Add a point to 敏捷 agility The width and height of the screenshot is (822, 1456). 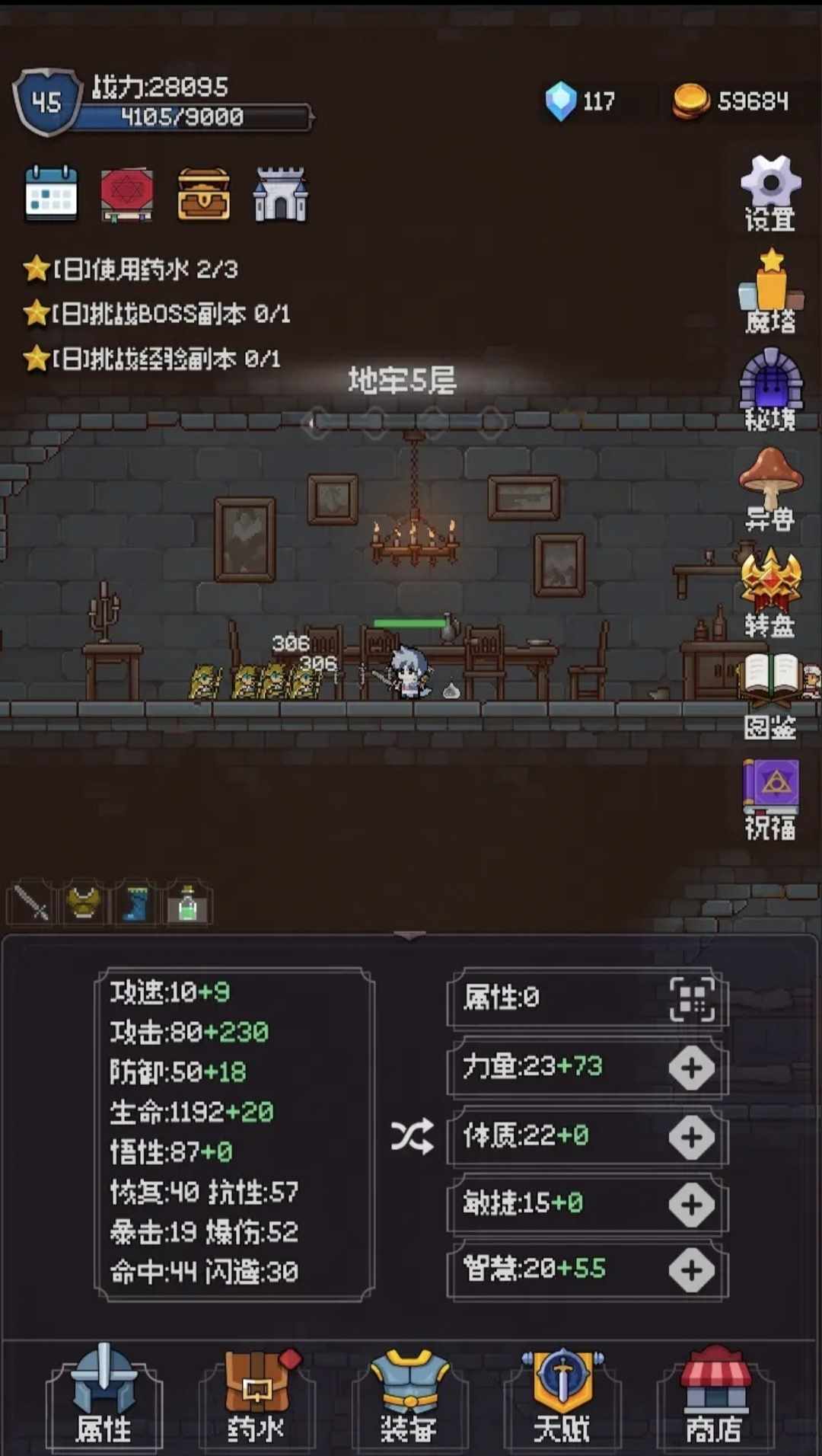click(x=691, y=1204)
